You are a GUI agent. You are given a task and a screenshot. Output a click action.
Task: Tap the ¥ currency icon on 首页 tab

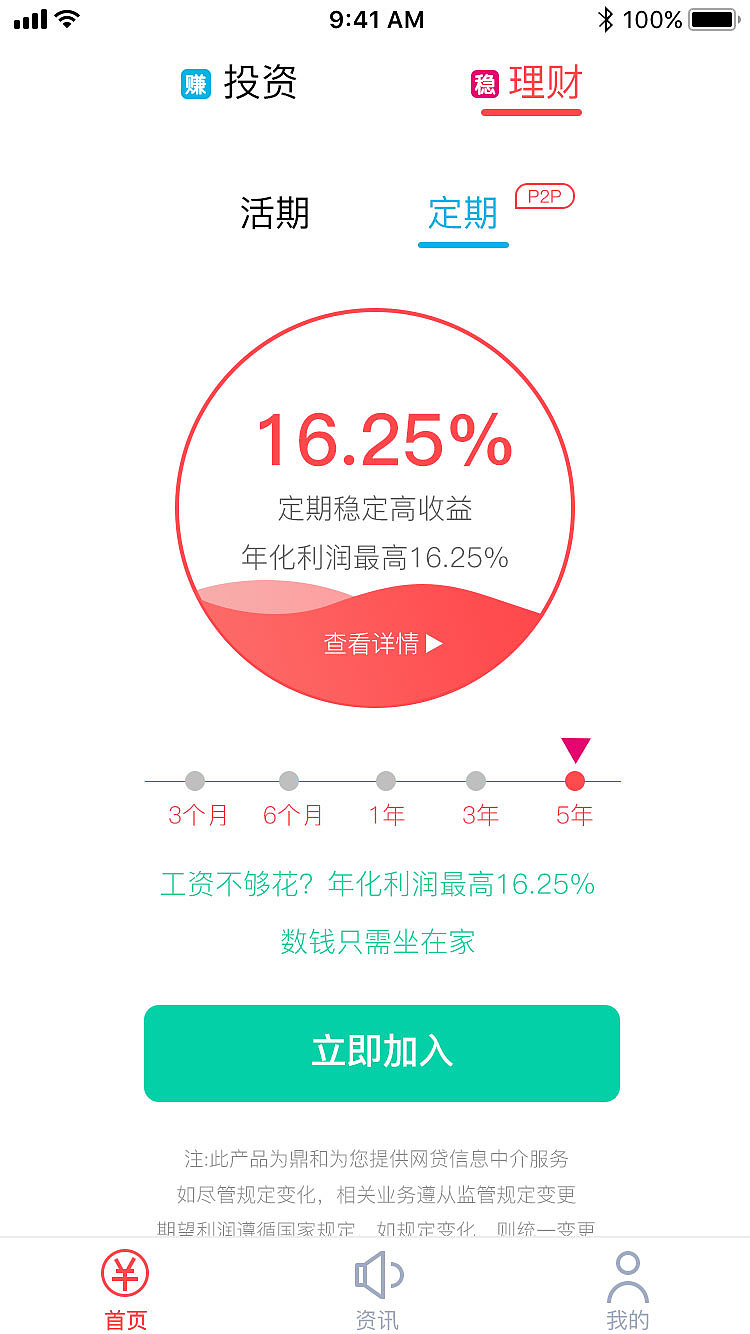click(x=124, y=1274)
